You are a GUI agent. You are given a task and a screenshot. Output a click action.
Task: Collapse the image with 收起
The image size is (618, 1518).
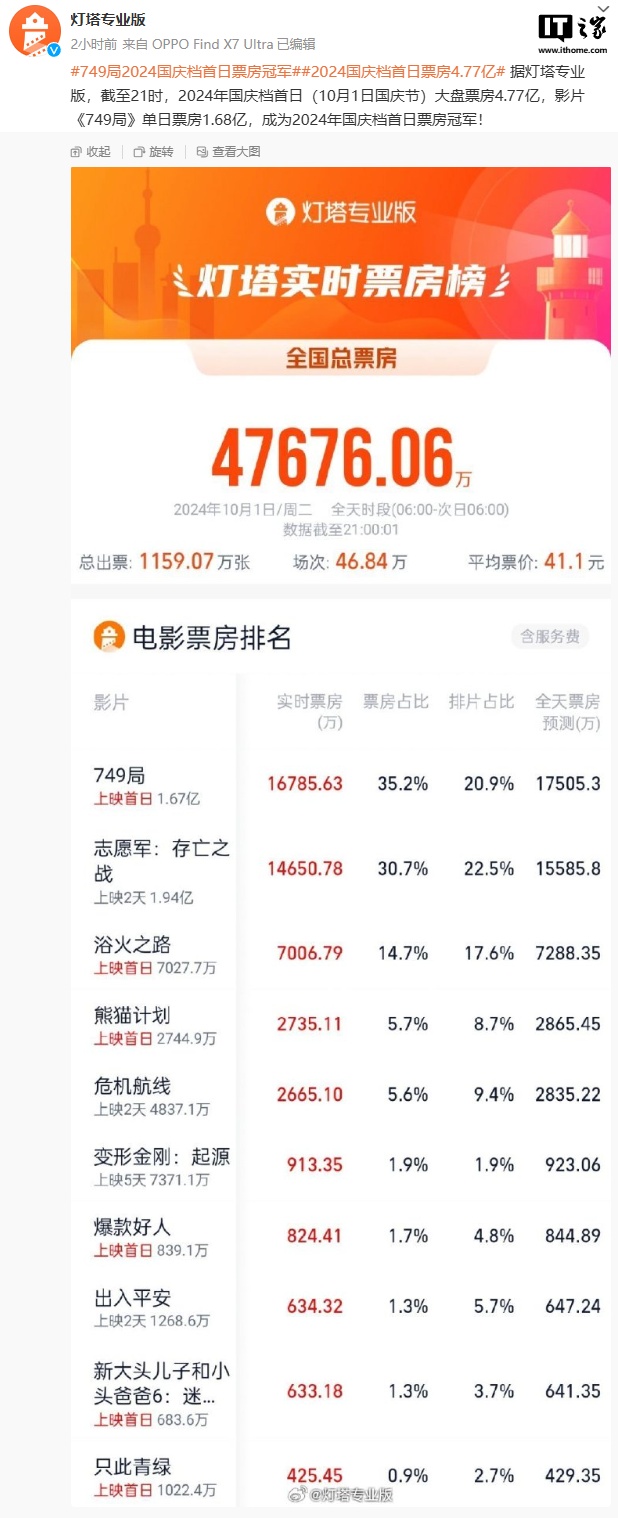click(91, 151)
